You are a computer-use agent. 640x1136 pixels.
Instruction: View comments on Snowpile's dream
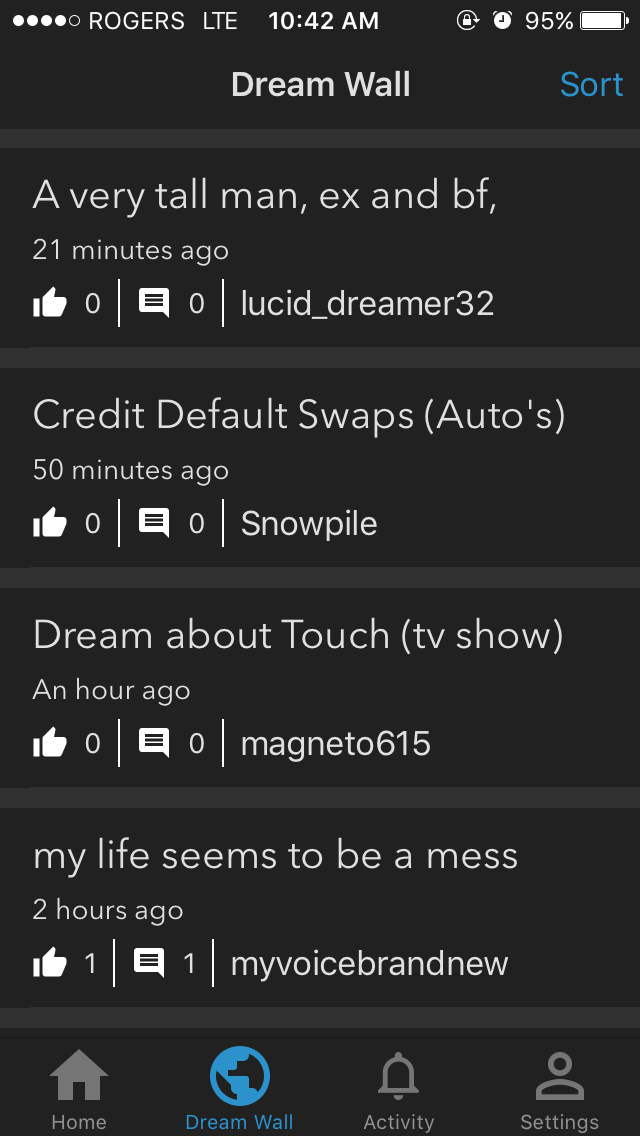(154, 523)
